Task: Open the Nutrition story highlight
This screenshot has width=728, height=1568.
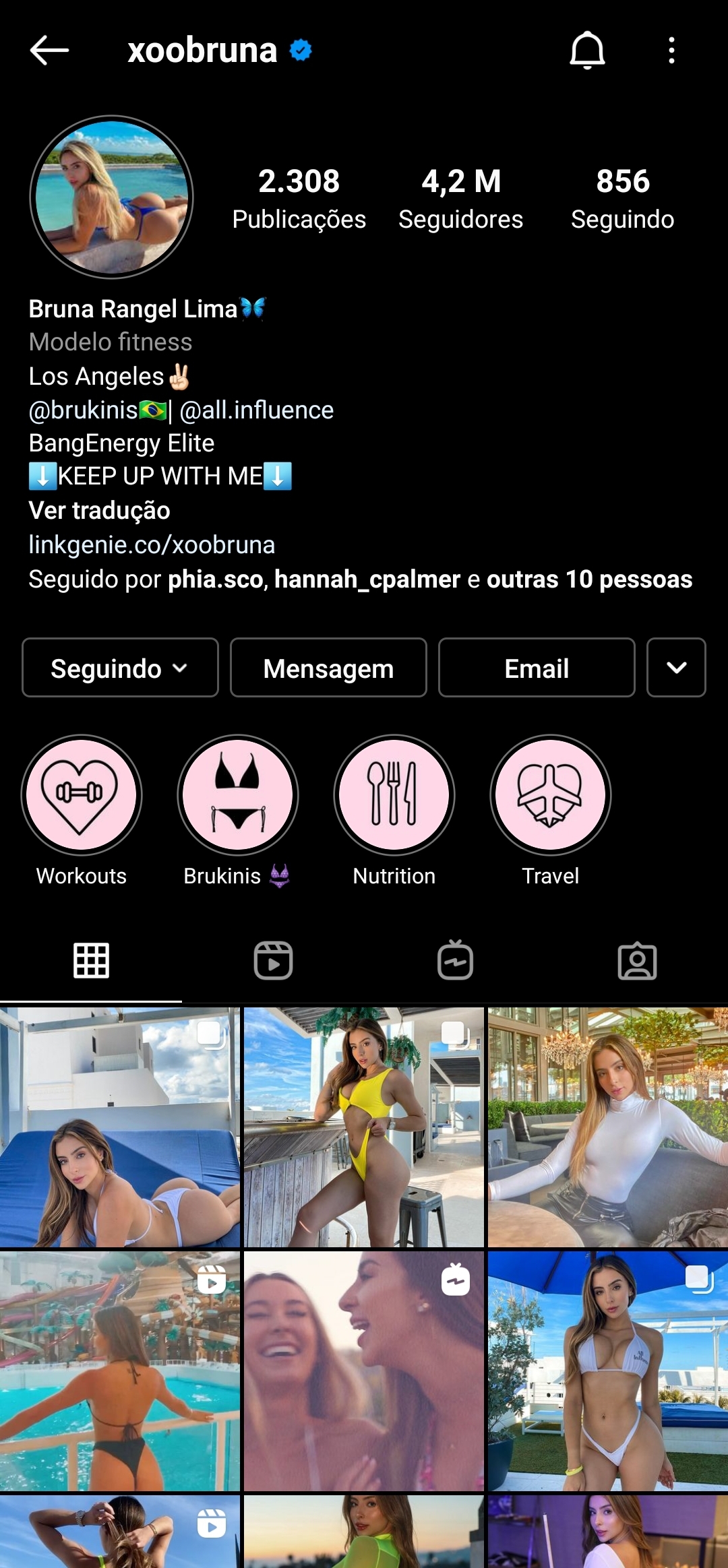Action: coord(393,795)
